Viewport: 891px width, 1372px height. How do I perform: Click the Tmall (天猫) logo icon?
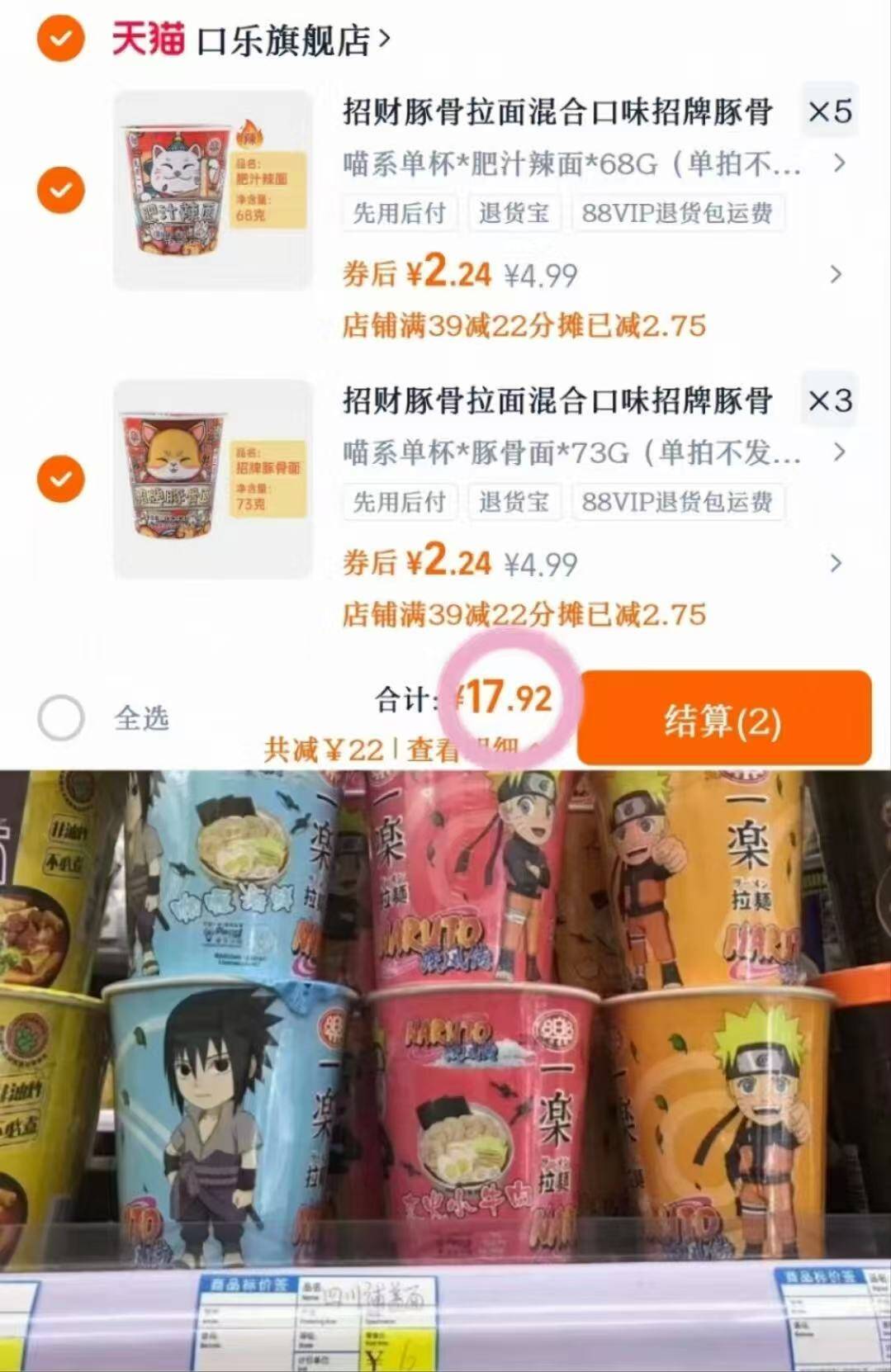point(149,36)
